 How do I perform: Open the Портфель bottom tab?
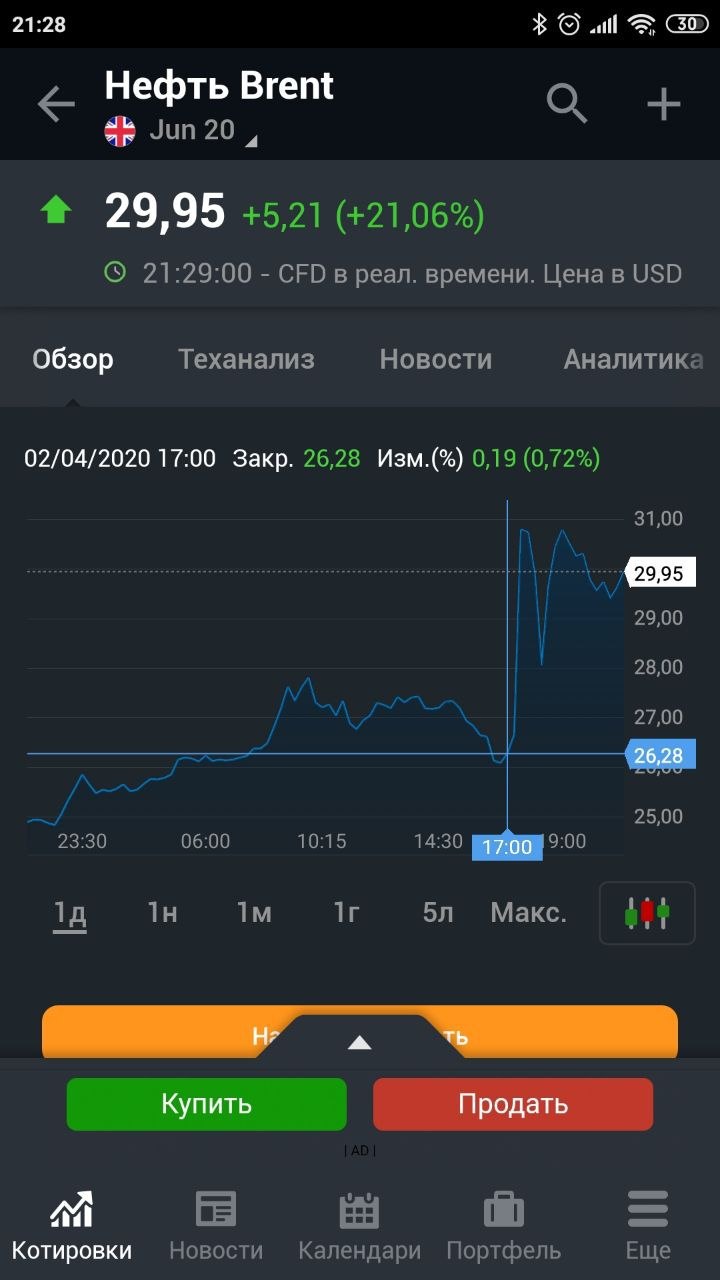tap(504, 1227)
